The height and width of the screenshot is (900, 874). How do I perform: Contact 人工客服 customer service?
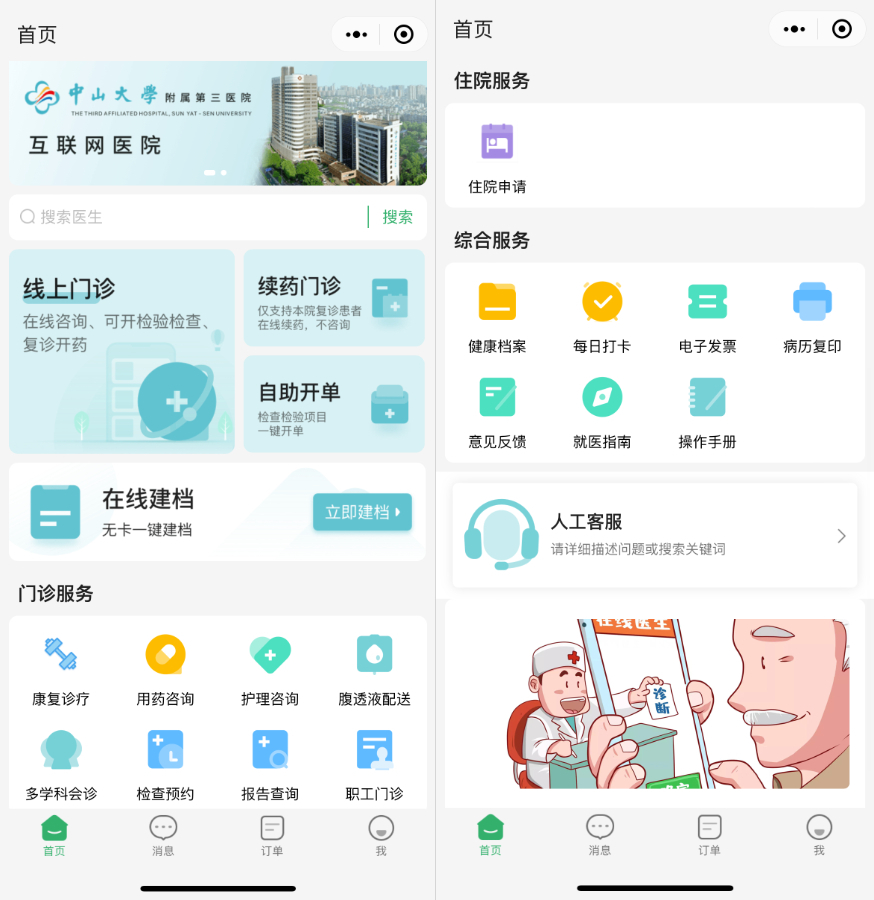pos(655,535)
